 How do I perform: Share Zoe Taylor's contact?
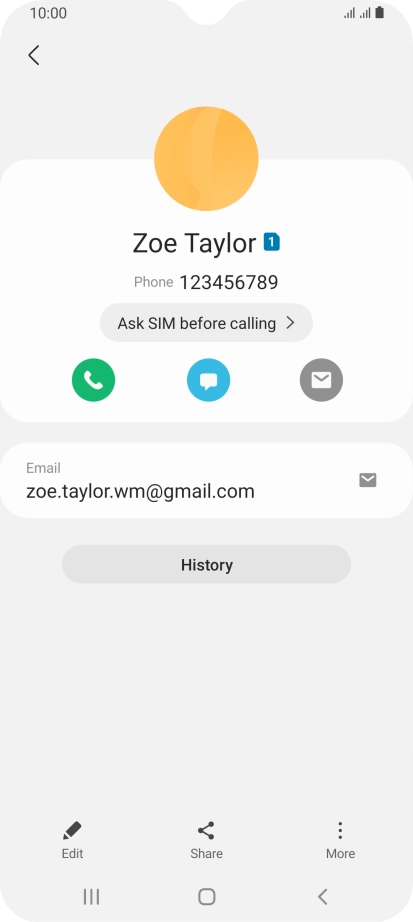tap(206, 840)
